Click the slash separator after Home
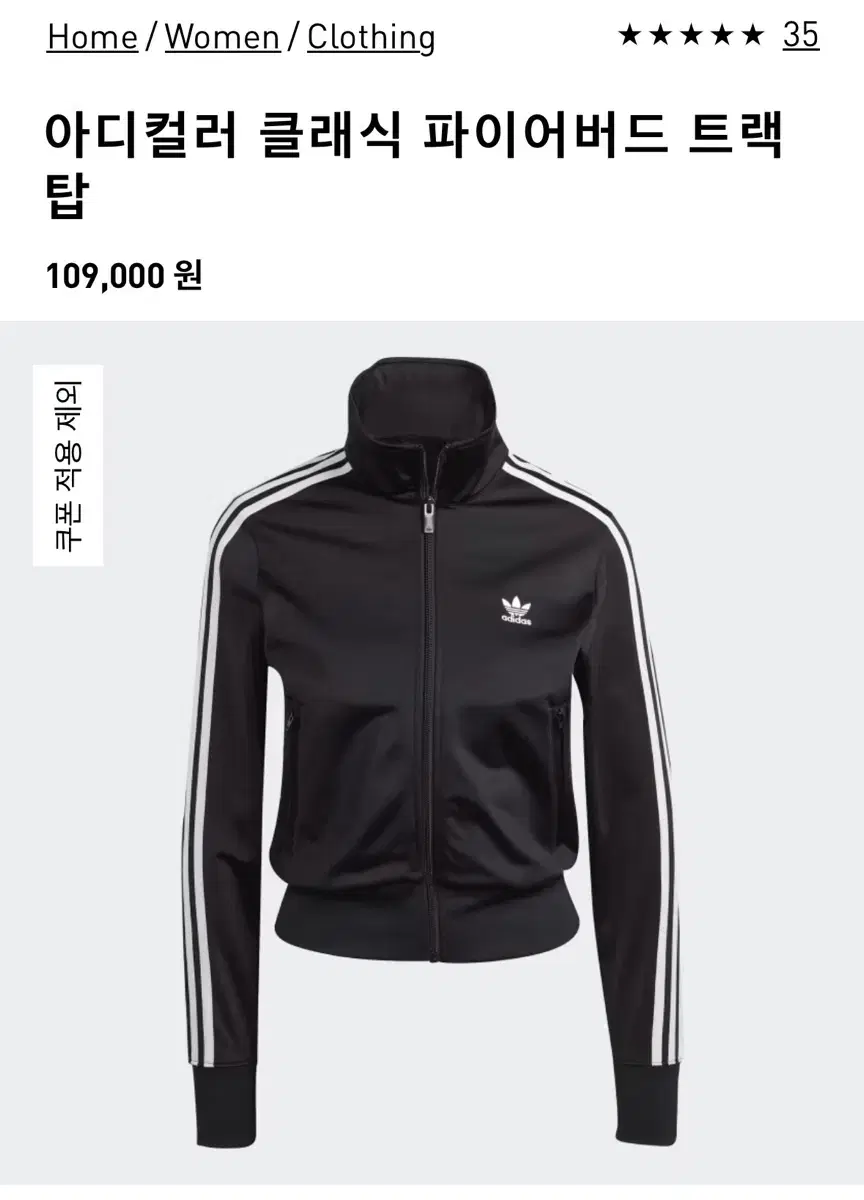The height and width of the screenshot is (1200, 864). click(149, 38)
